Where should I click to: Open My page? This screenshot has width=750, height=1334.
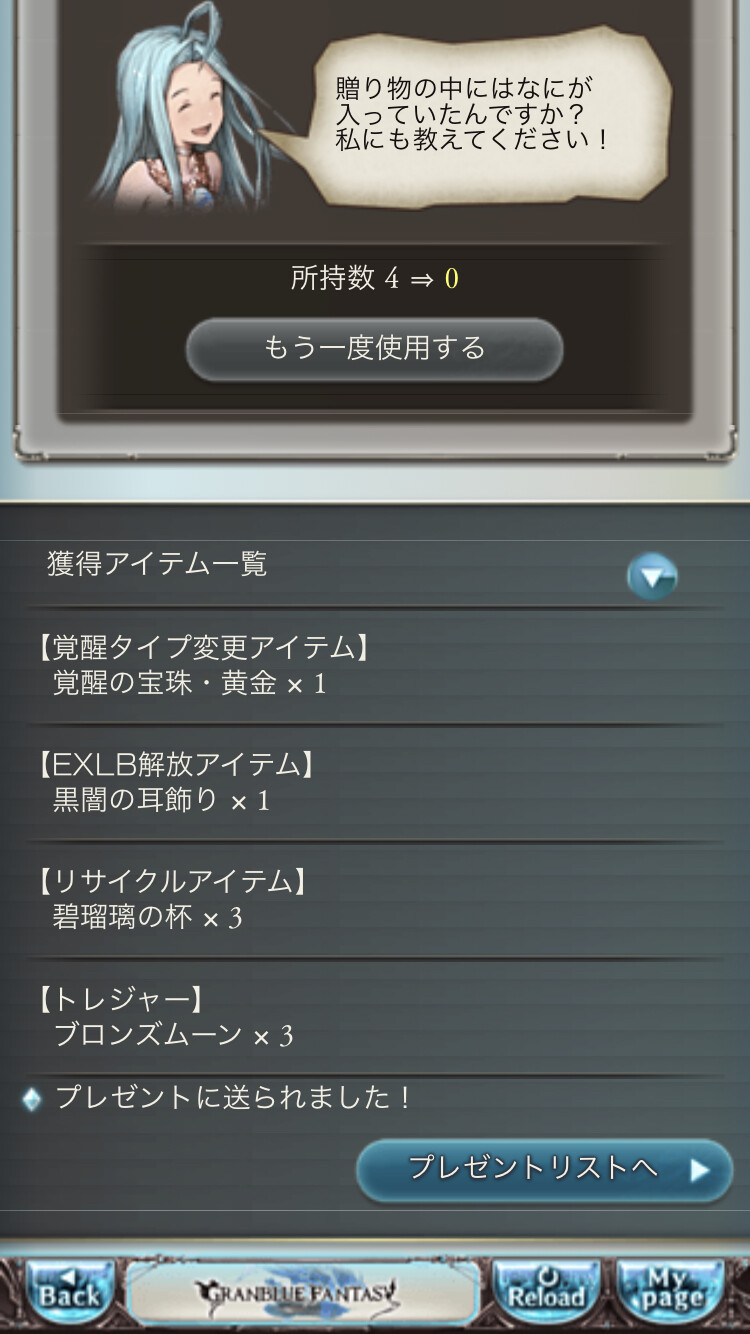(x=671, y=1293)
